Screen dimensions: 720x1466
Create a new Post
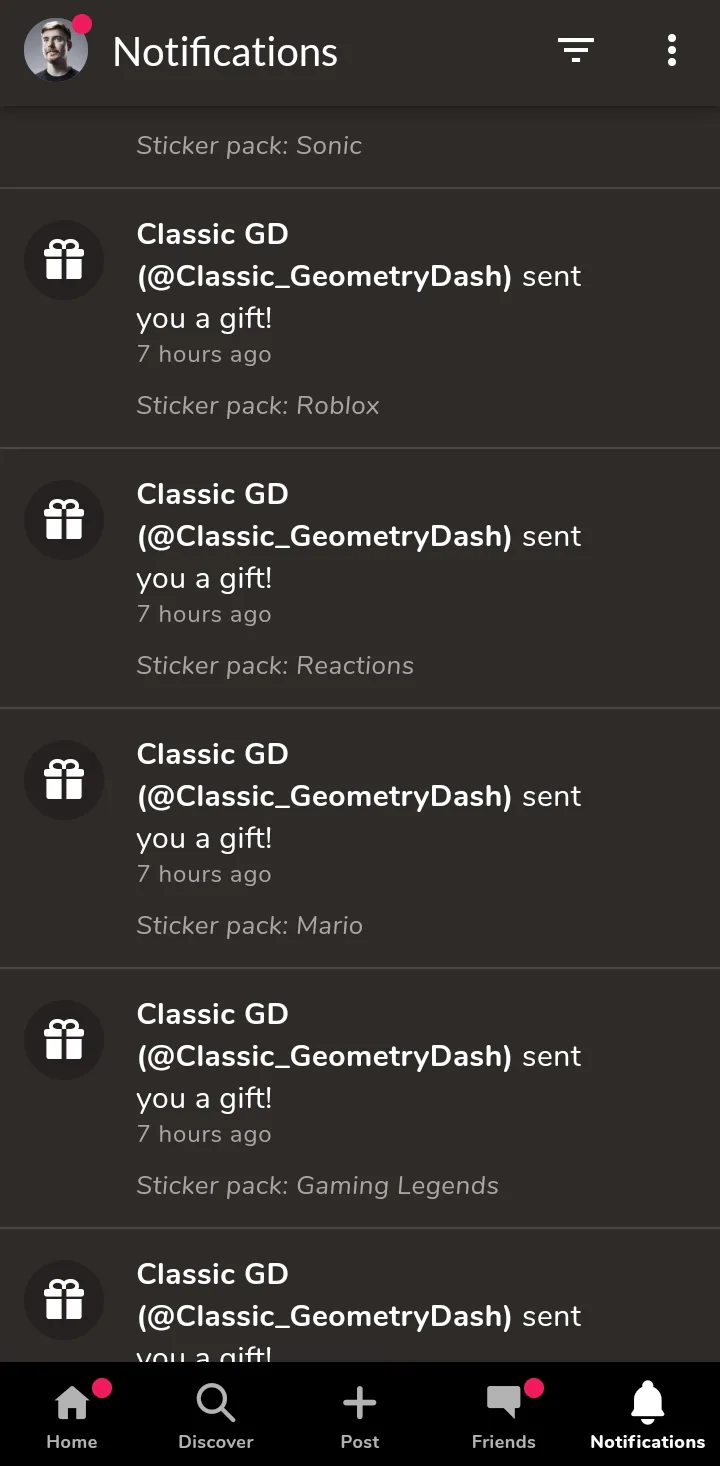coord(360,1414)
